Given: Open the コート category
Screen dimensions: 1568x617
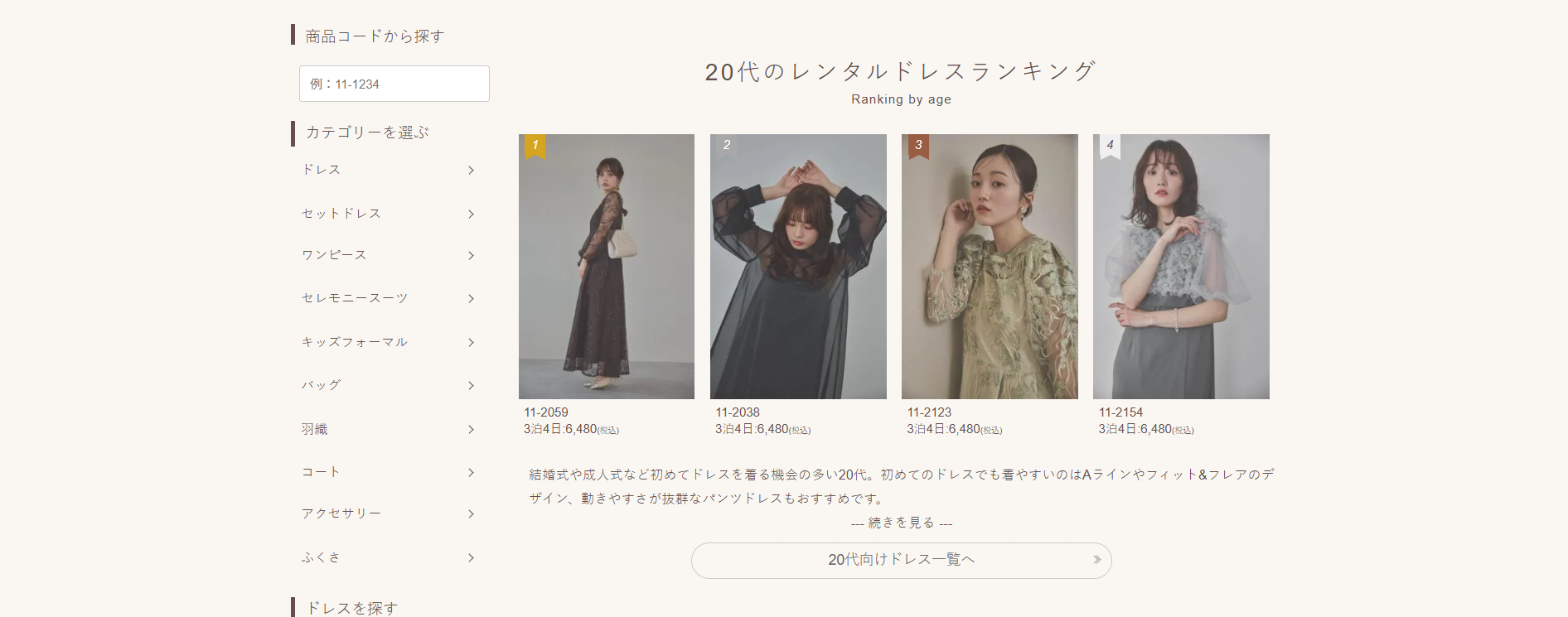Looking at the screenshot, I should click(x=388, y=472).
